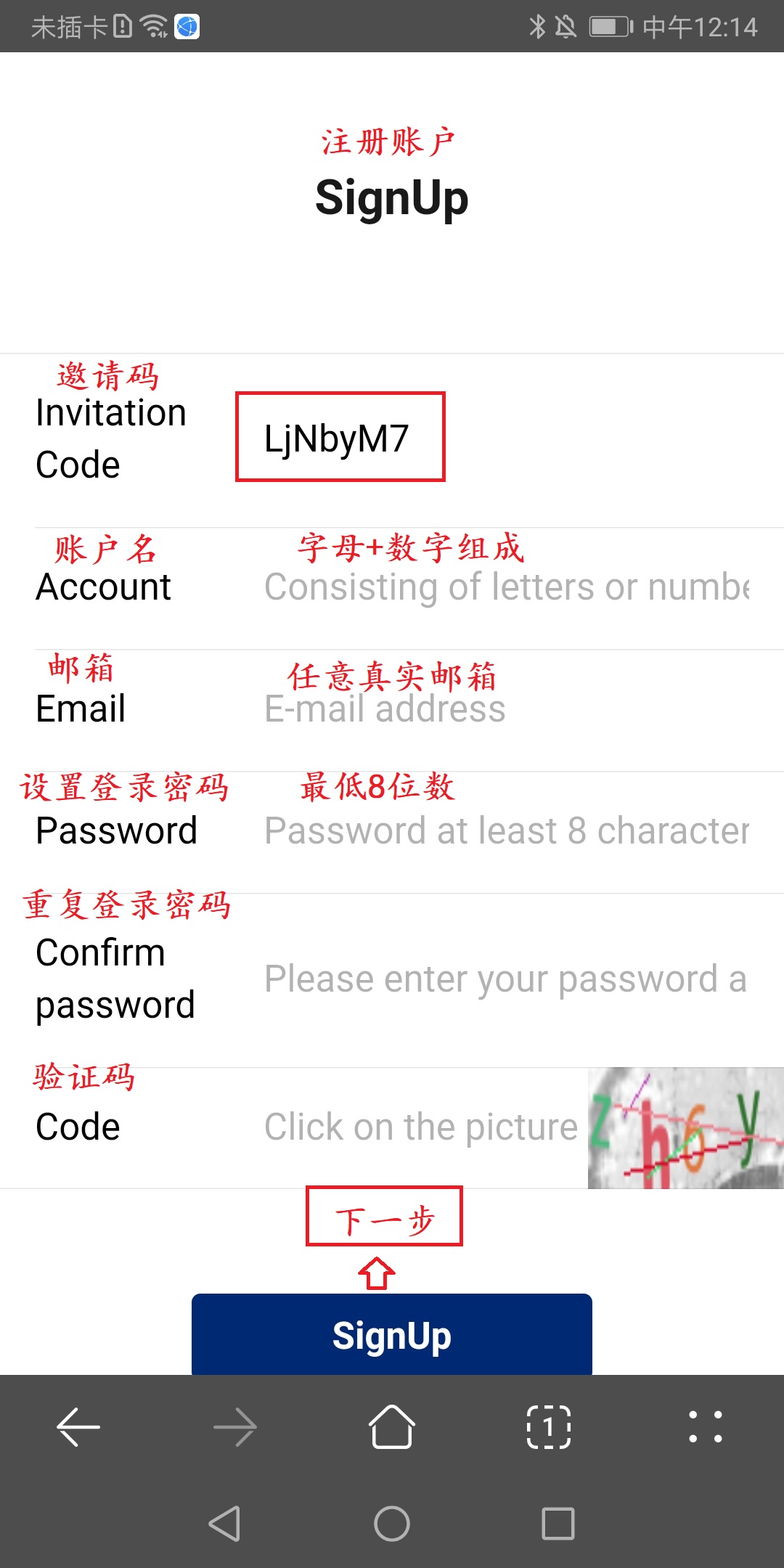Focus the Account input field
The image size is (784, 1568).
tap(507, 587)
